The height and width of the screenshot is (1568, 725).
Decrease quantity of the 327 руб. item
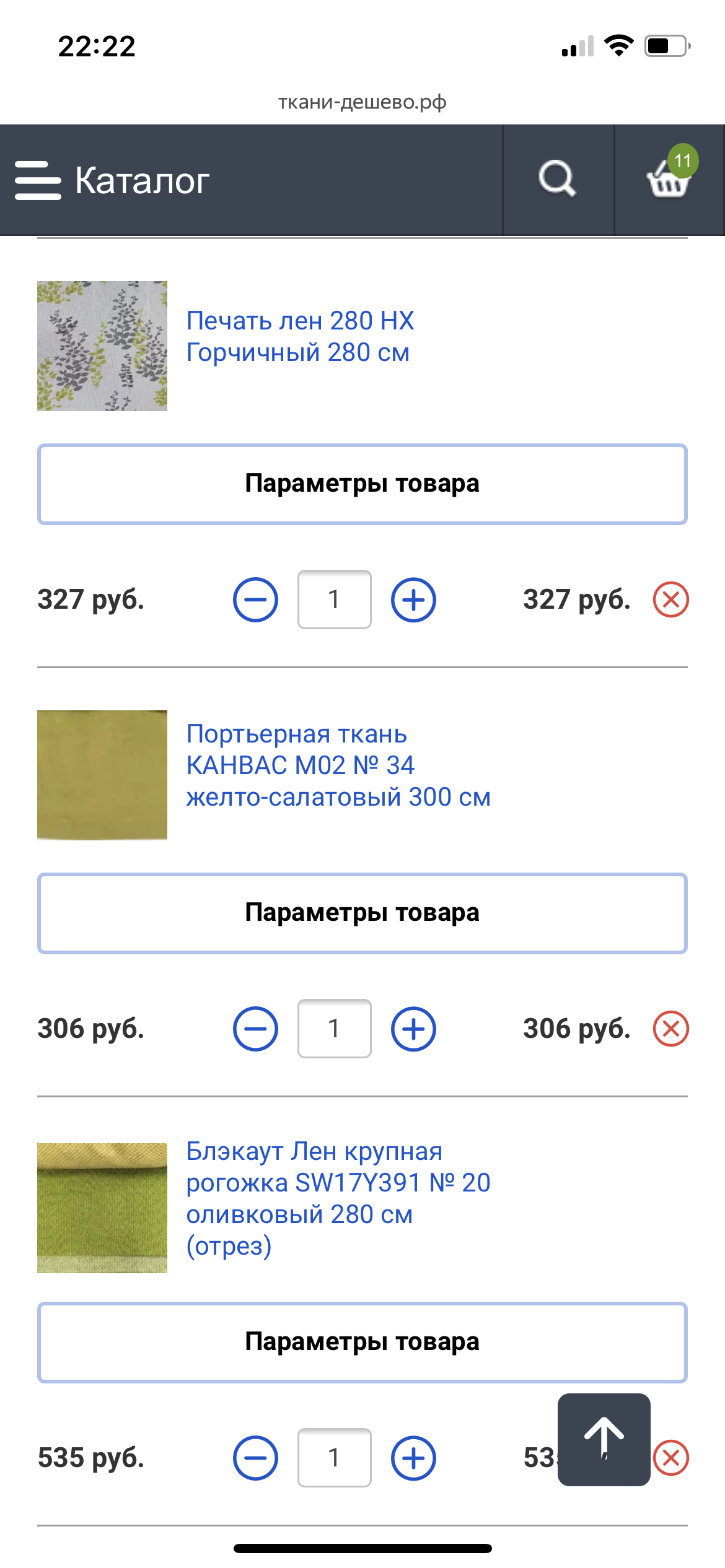click(x=255, y=599)
